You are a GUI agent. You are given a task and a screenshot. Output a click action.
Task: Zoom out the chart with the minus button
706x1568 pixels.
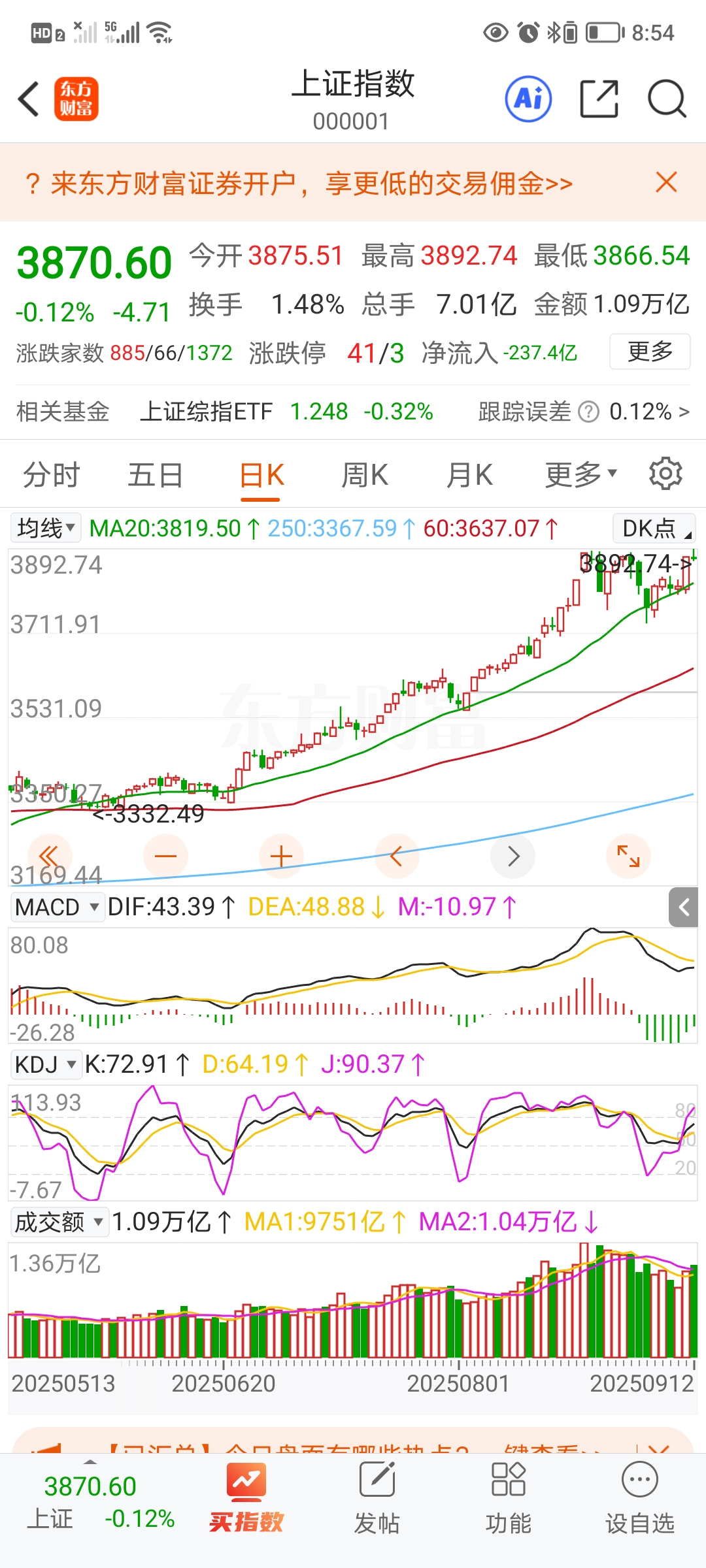click(165, 856)
